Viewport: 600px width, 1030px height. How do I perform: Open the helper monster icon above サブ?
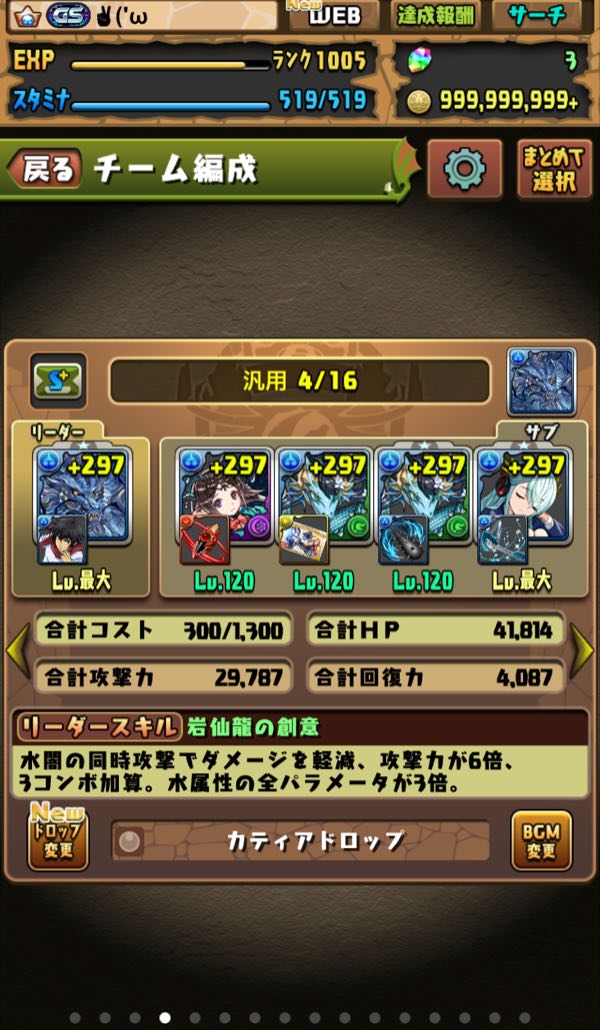(540, 381)
